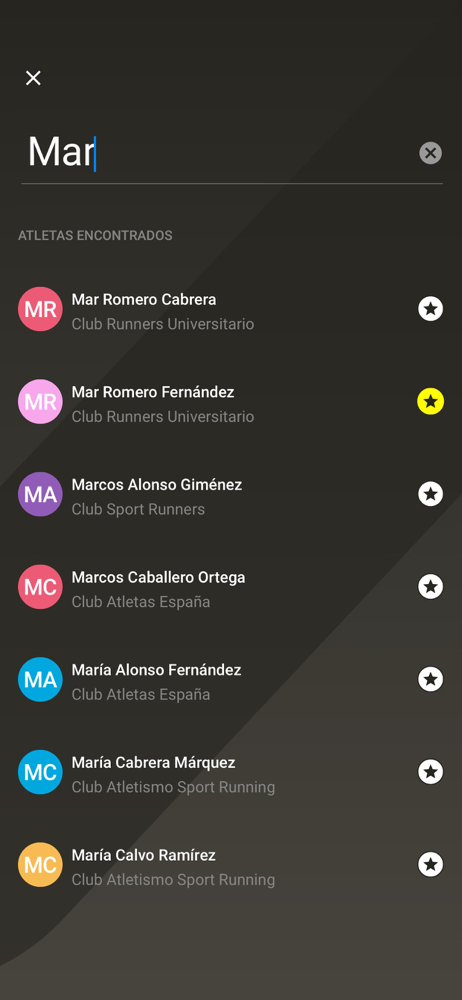Choose María Cabrera Márquez from the list
The image size is (462, 1000).
[x=217, y=772]
